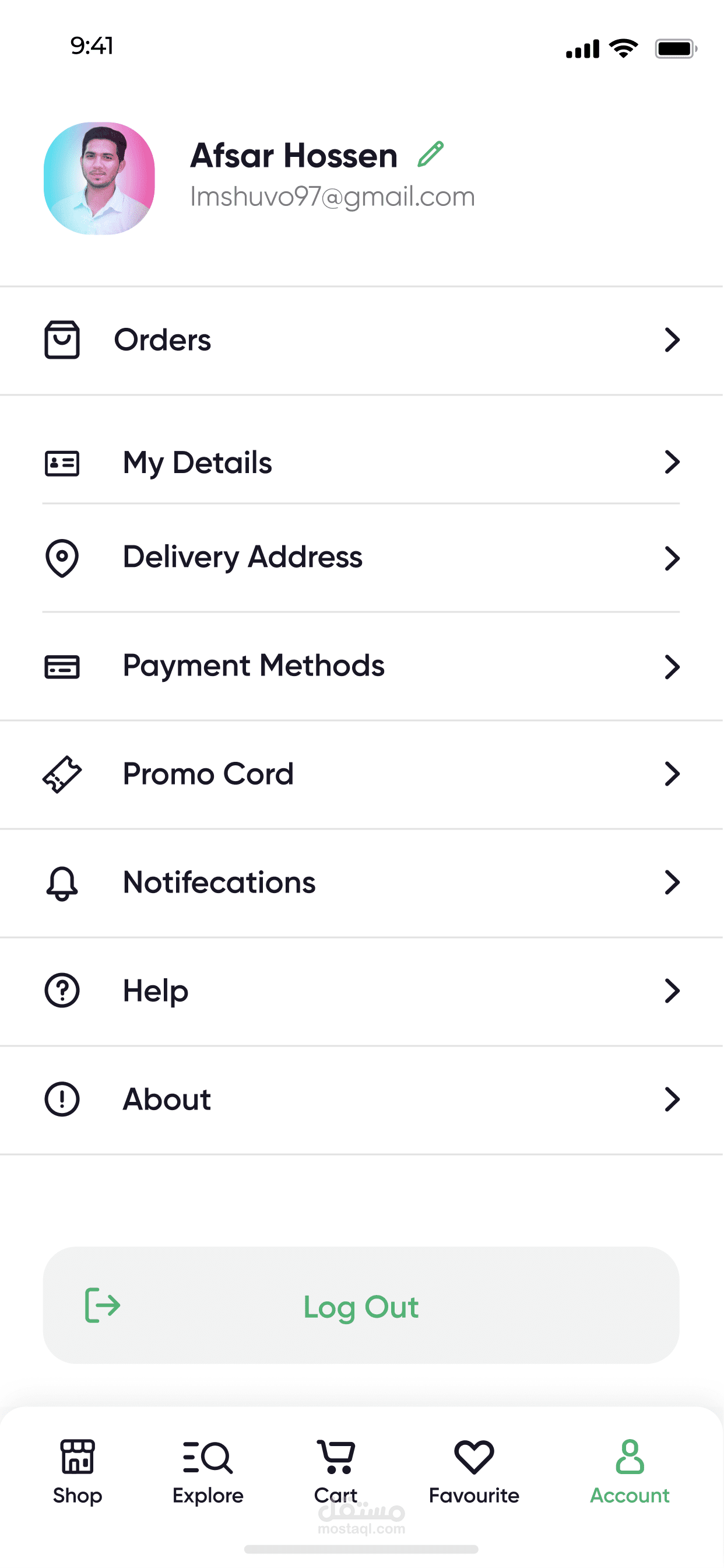Open the Help row
The image size is (724, 1568).
pos(361,991)
